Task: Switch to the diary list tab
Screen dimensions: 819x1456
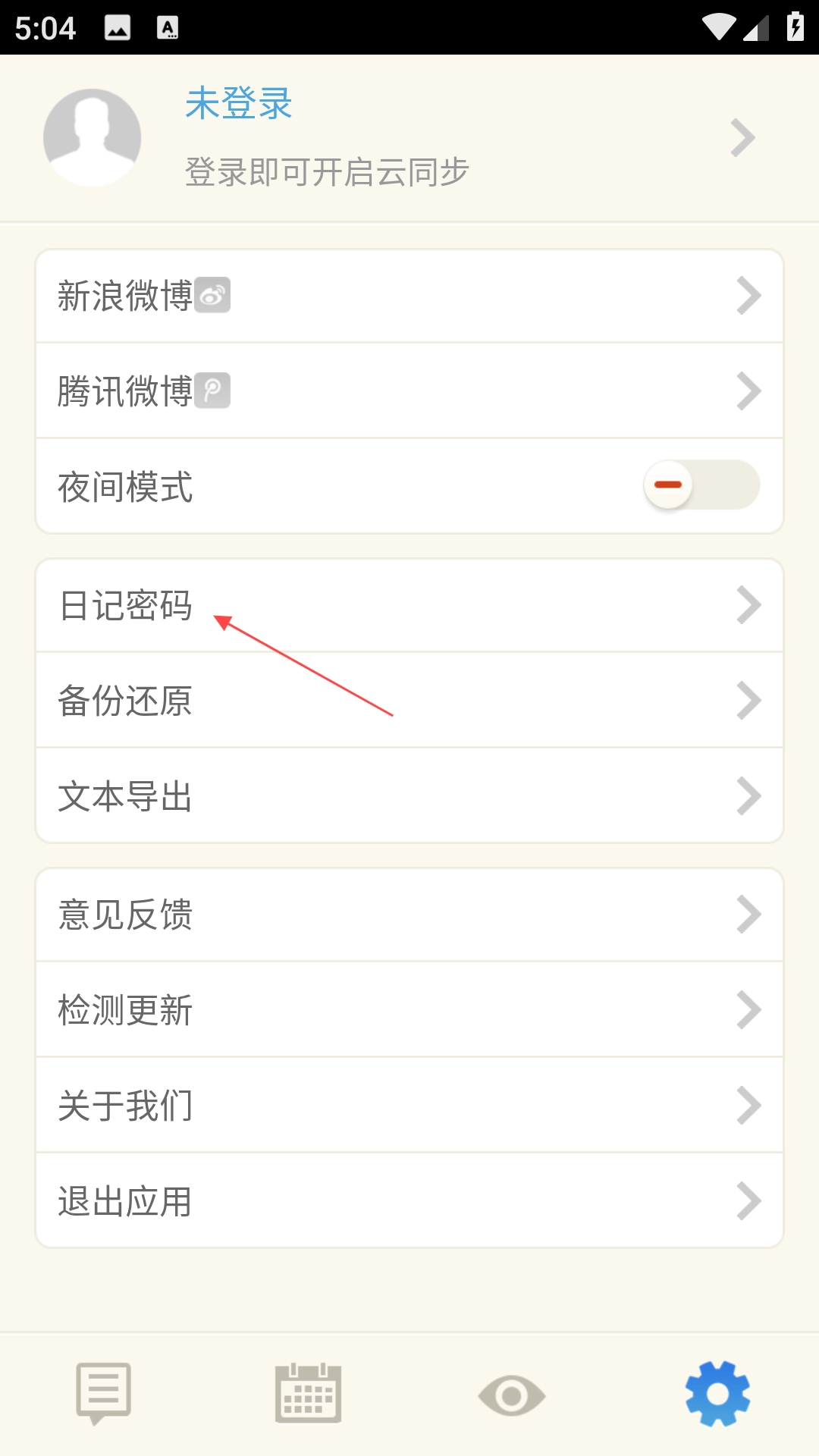Action: pos(104,1394)
